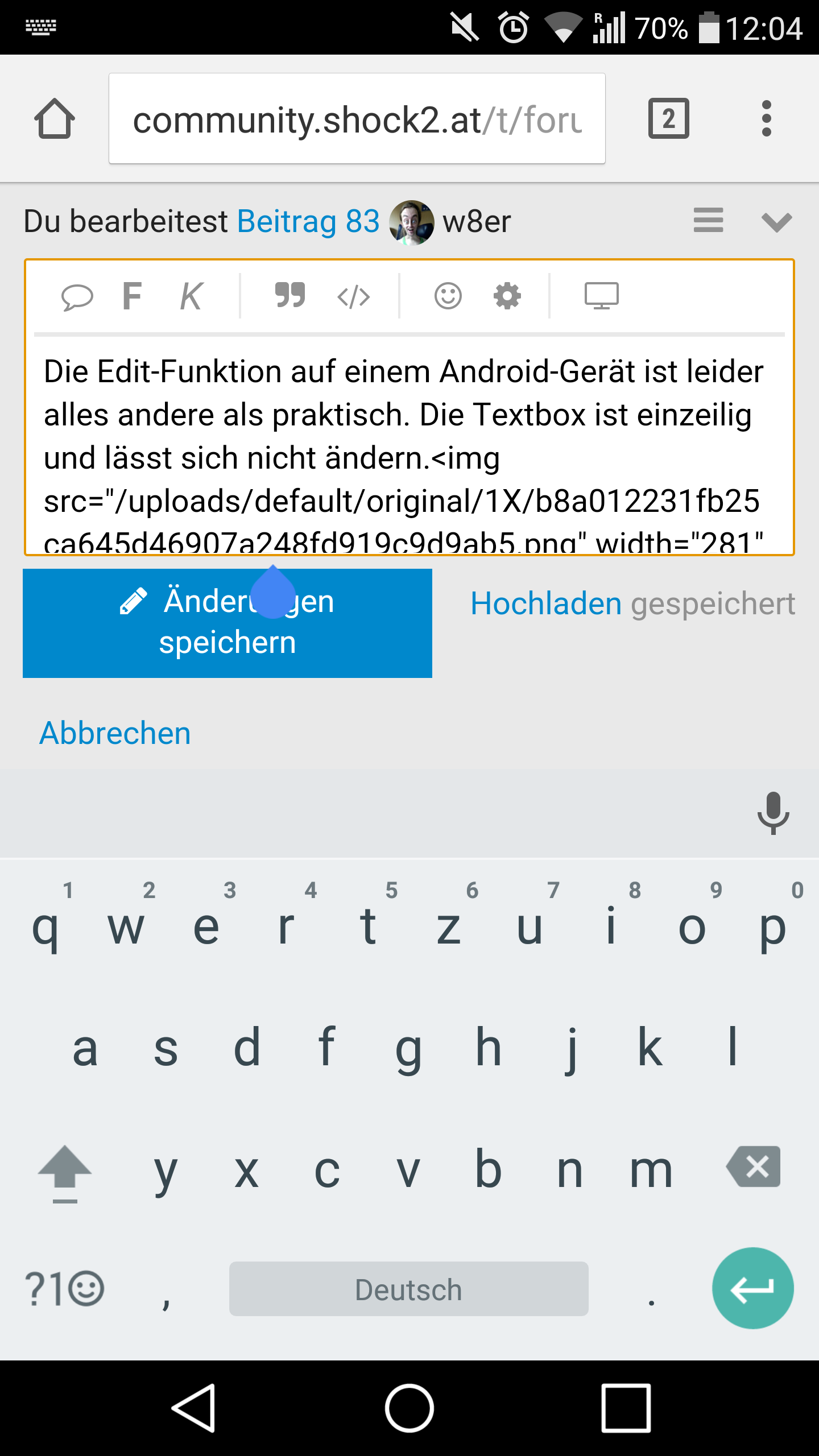
Task: Open the browser overflow menu
Action: (x=766, y=119)
